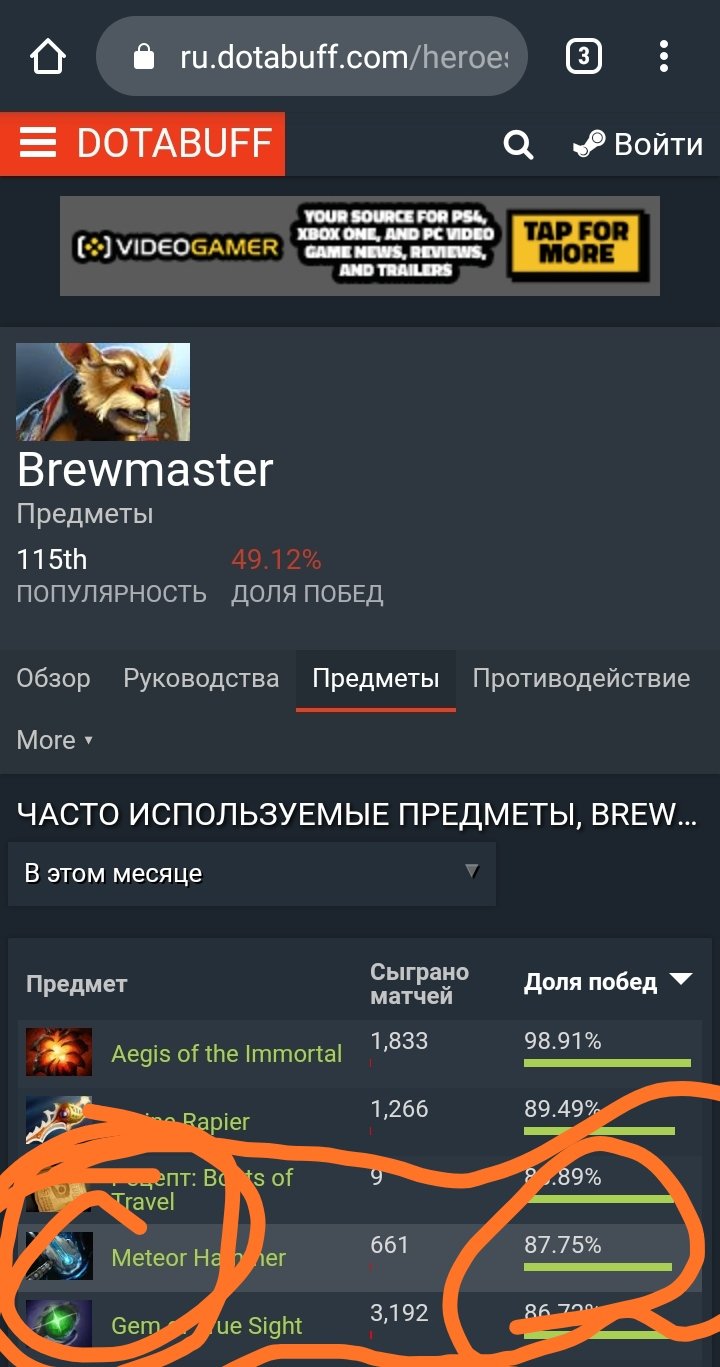Open the browser overflow menu
The image size is (720, 1367).
[x=664, y=57]
